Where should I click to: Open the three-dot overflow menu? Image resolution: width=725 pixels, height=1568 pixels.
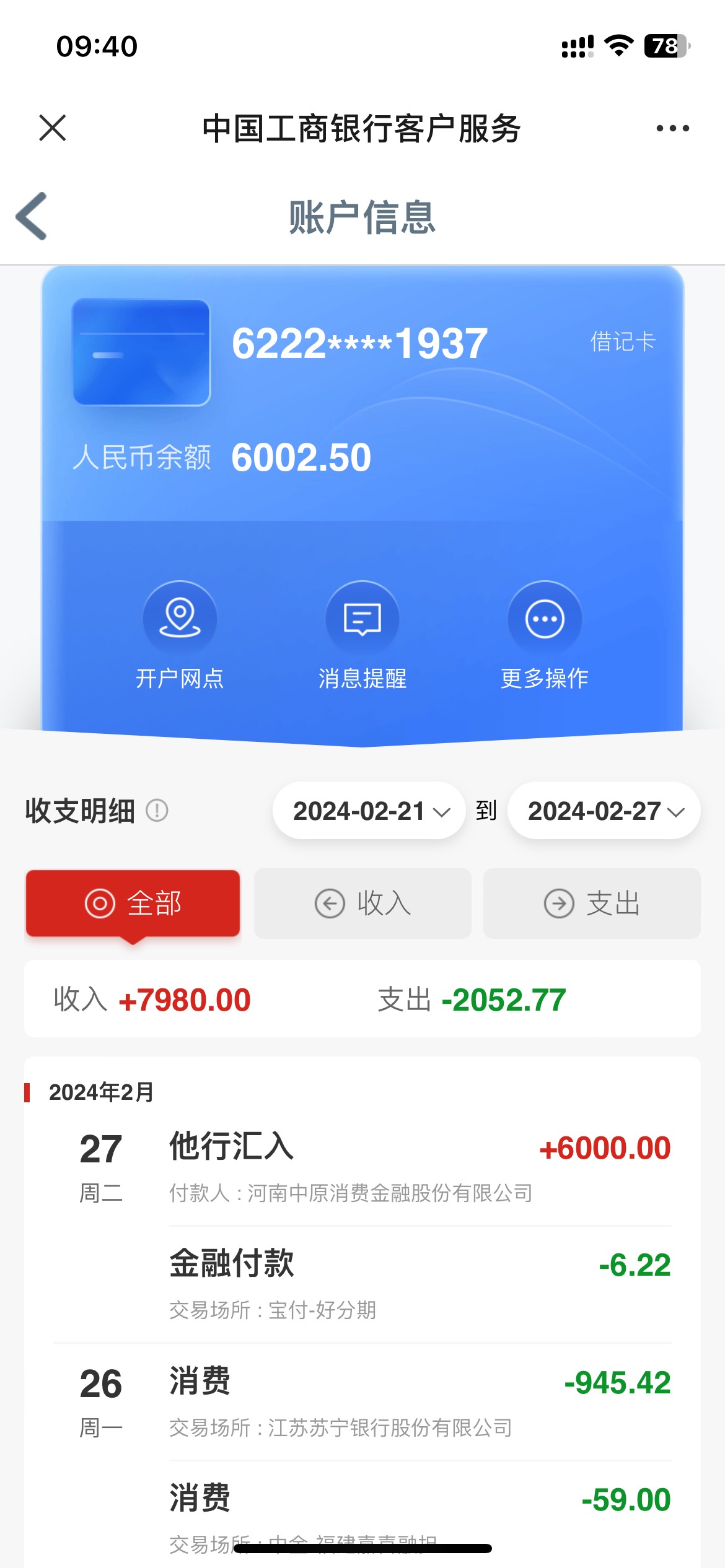[672, 128]
